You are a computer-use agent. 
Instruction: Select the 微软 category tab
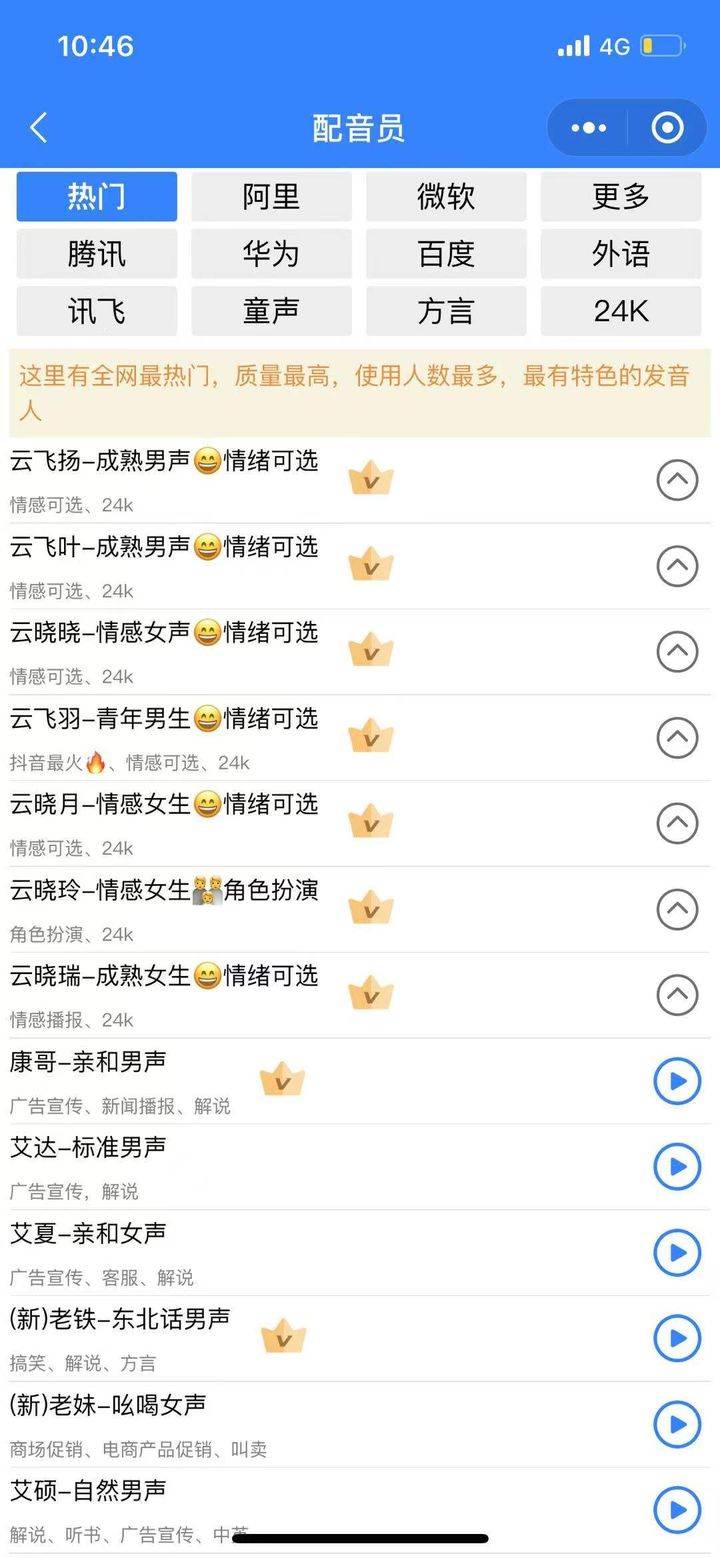446,197
